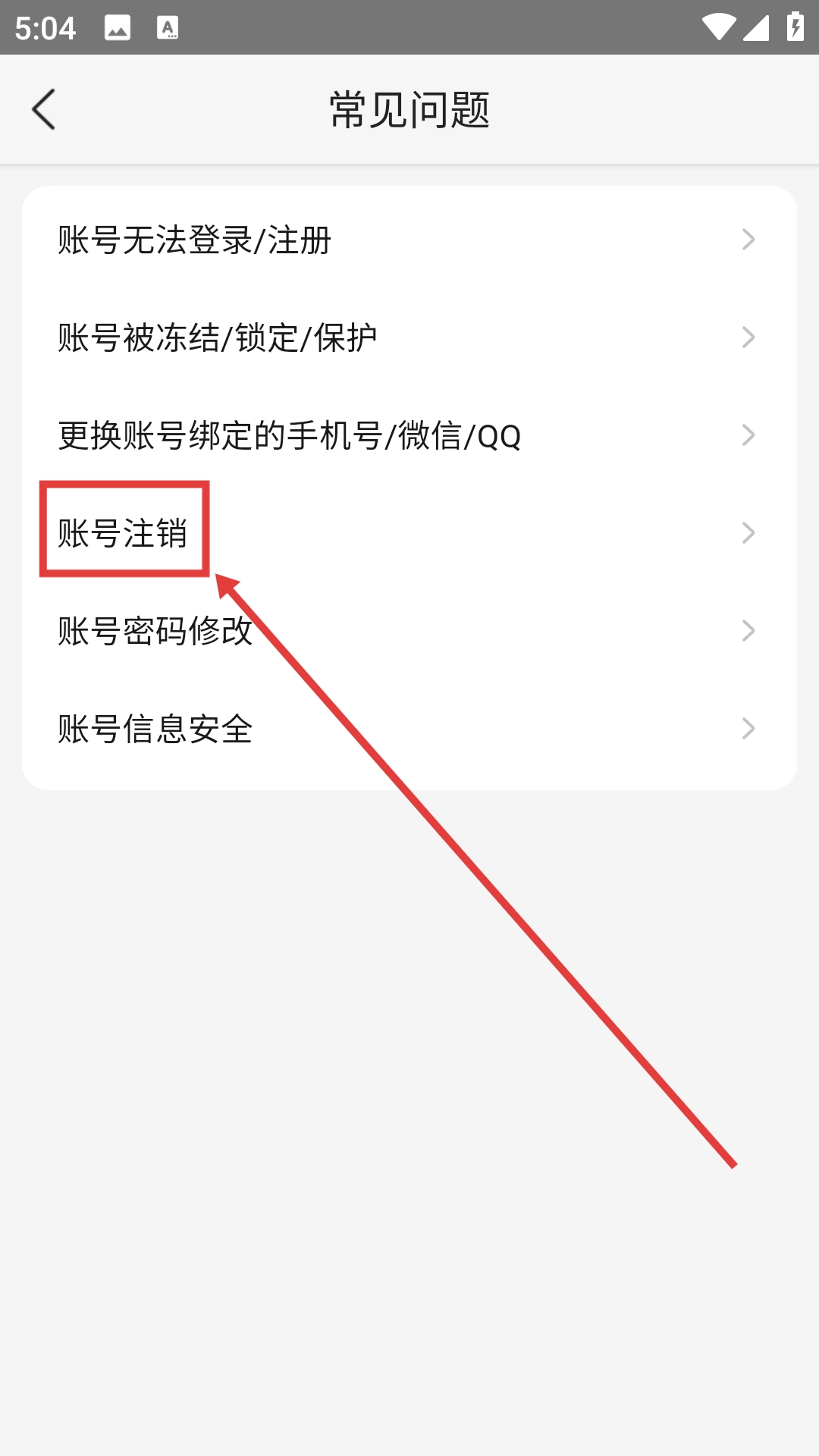Open 账号无法登录/注册 help topic
Image resolution: width=819 pixels, height=1456 pixels.
click(x=409, y=240)
